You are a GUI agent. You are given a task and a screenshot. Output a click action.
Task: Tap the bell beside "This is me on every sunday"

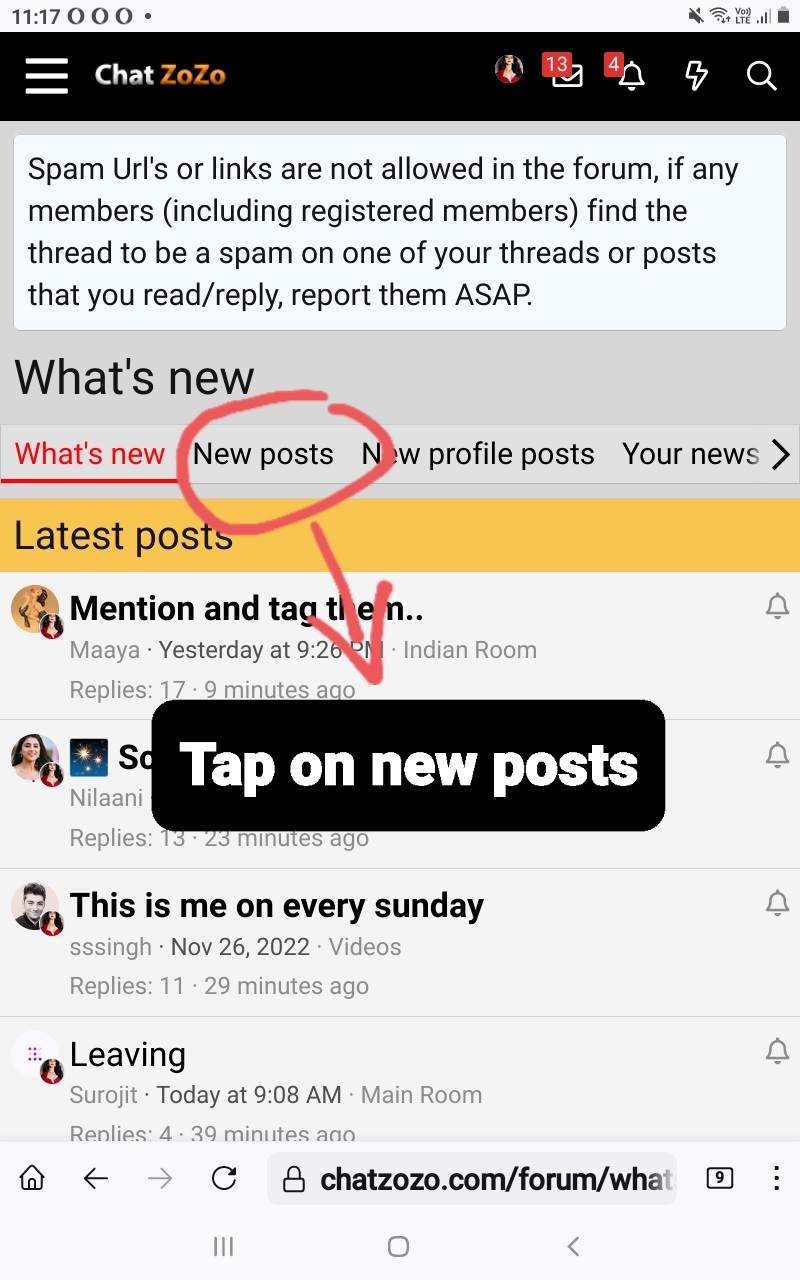coord(777,903)
